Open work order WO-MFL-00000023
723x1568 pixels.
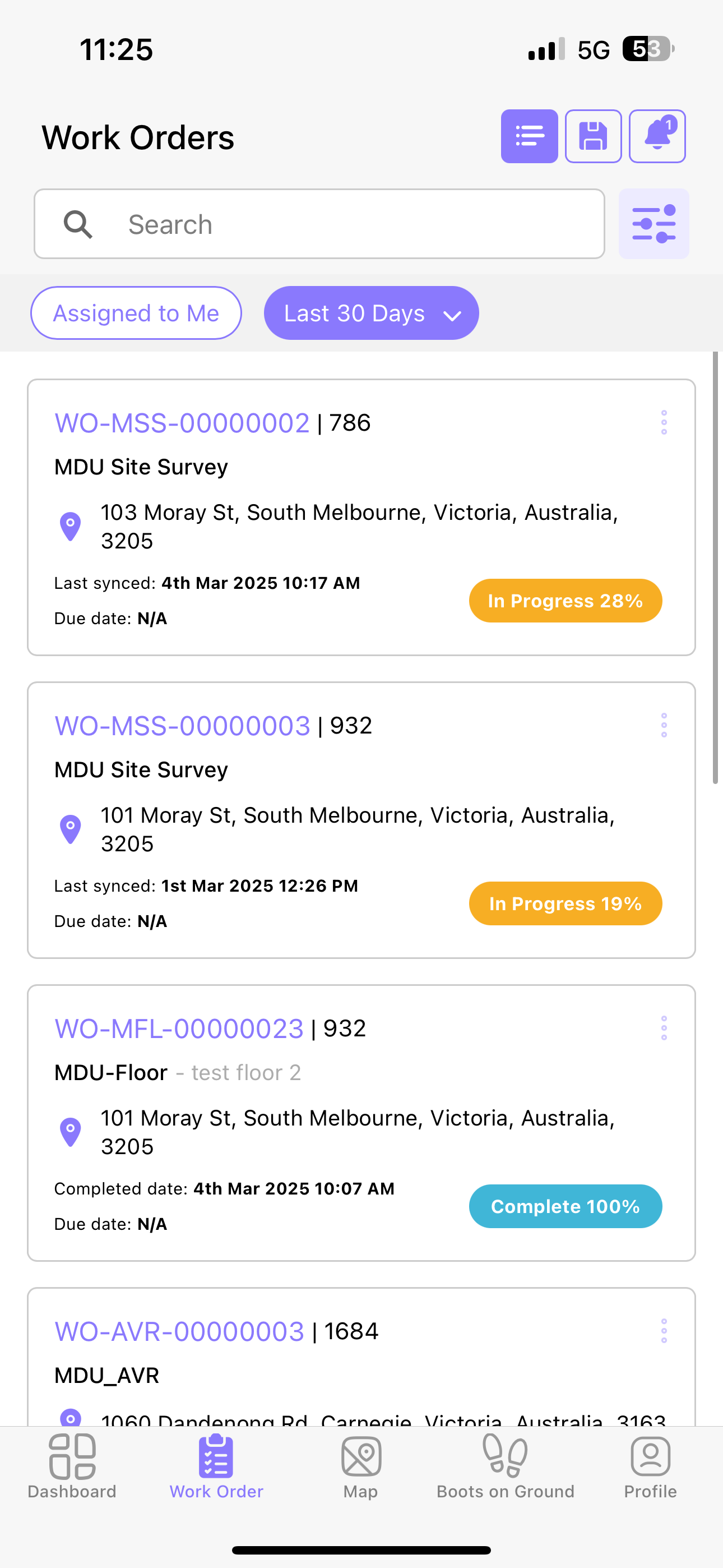click(x=179, y=1029)
